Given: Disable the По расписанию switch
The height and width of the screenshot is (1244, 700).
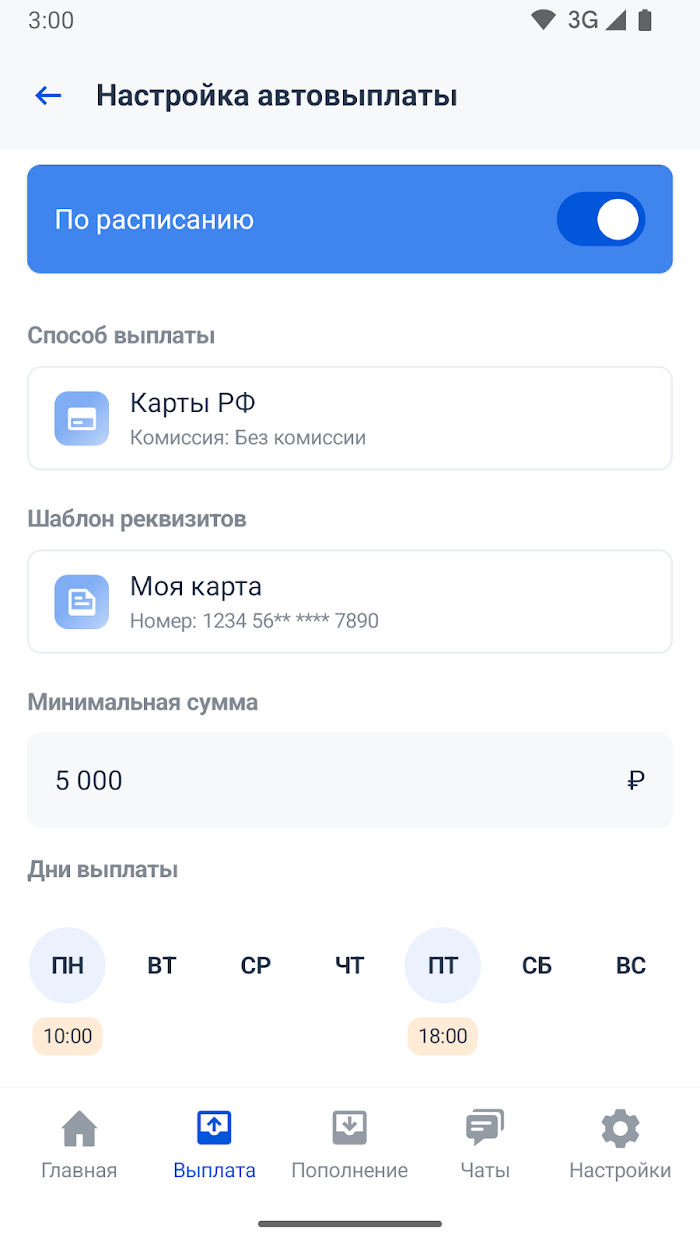Looking at the screenshot, I should click(x=600, y=220).
